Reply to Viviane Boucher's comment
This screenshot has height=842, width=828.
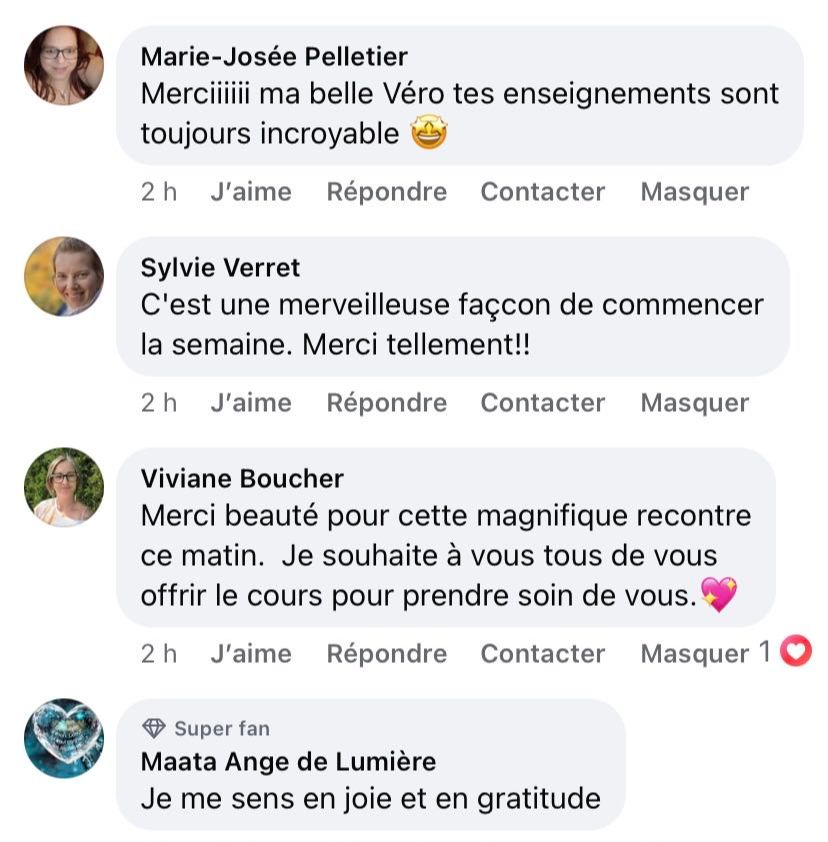click(x=386, y=654)
